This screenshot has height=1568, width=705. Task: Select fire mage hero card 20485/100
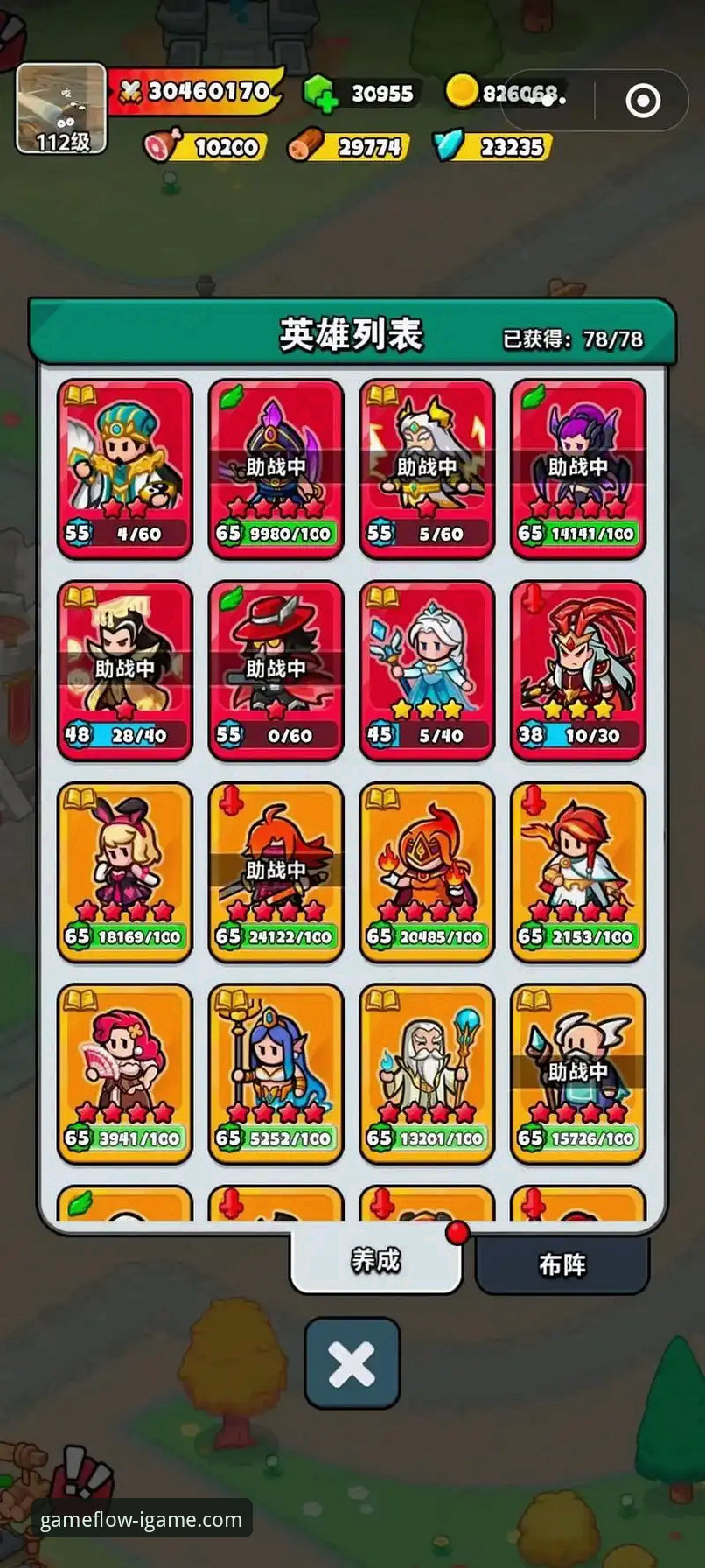[x=427, y=871]
